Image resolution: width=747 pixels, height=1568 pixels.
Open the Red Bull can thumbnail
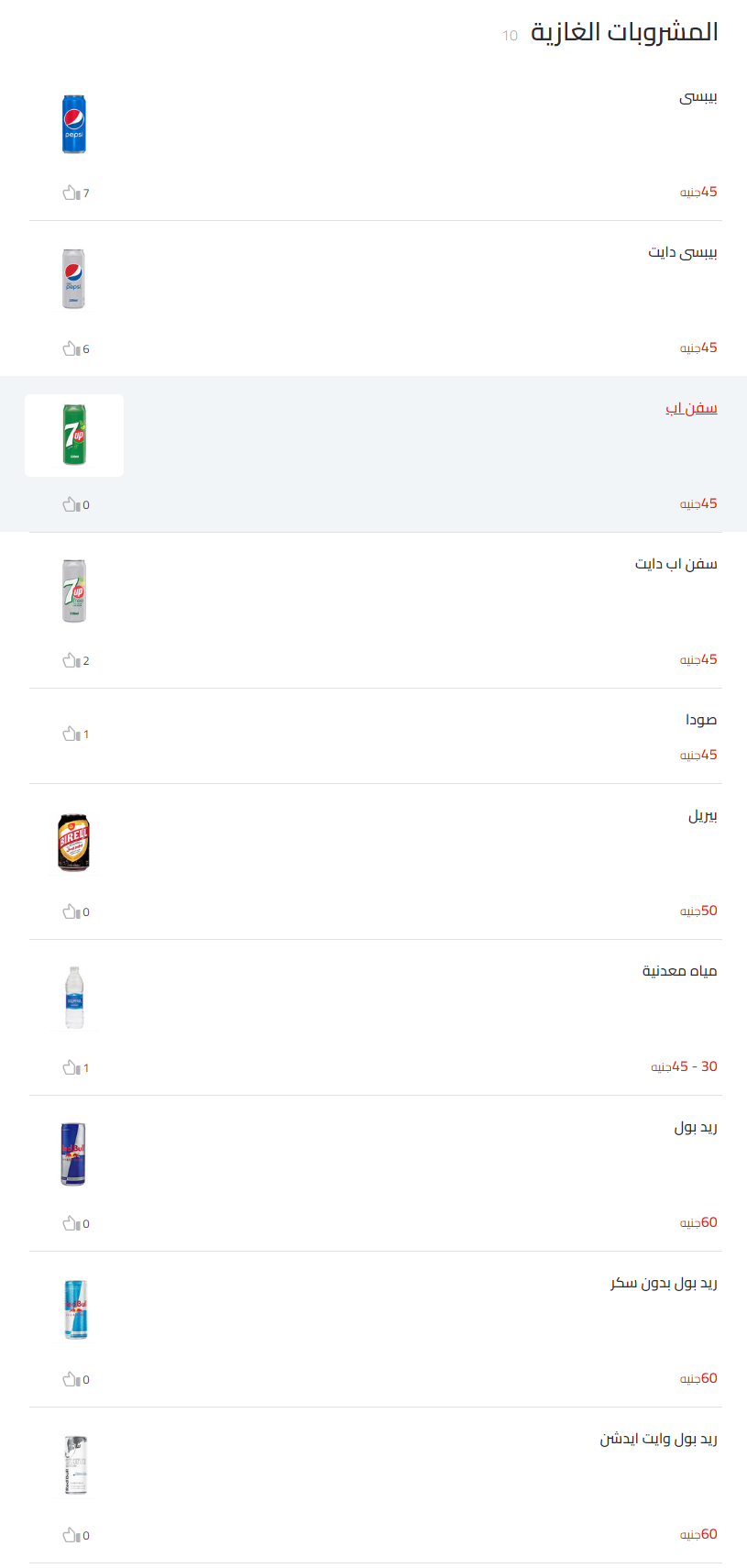point(74,1154)
